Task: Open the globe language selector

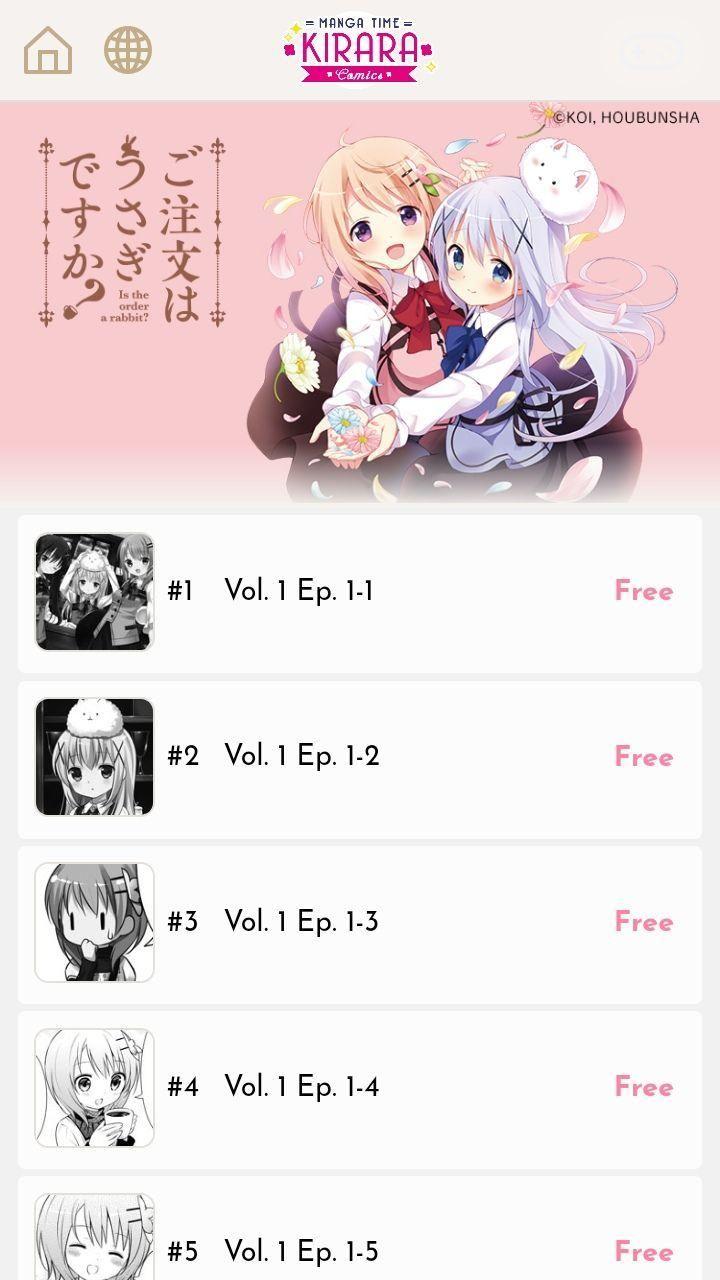Action: (128, 50)
